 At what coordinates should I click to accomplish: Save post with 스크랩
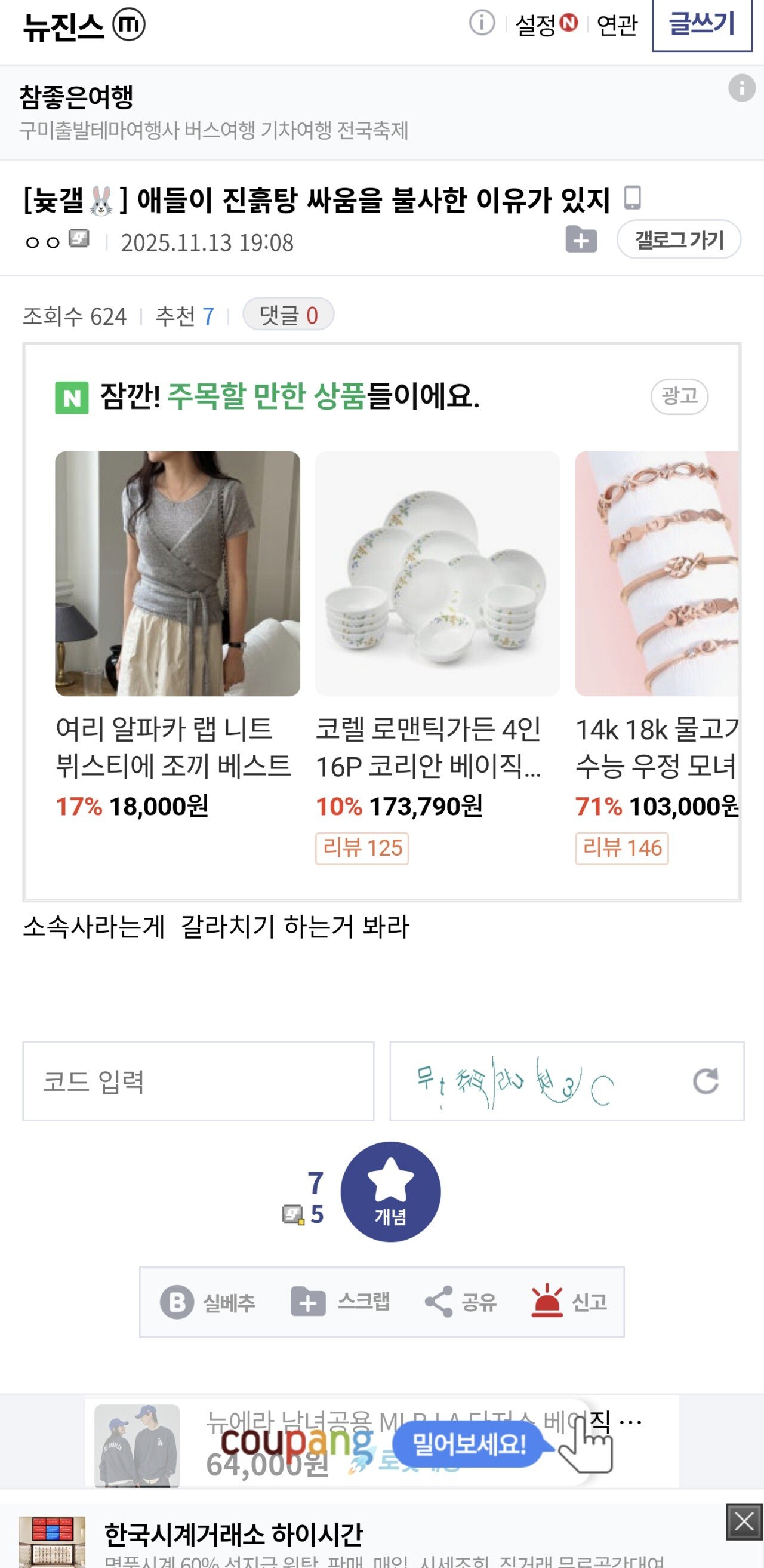tap(341, 1302)
